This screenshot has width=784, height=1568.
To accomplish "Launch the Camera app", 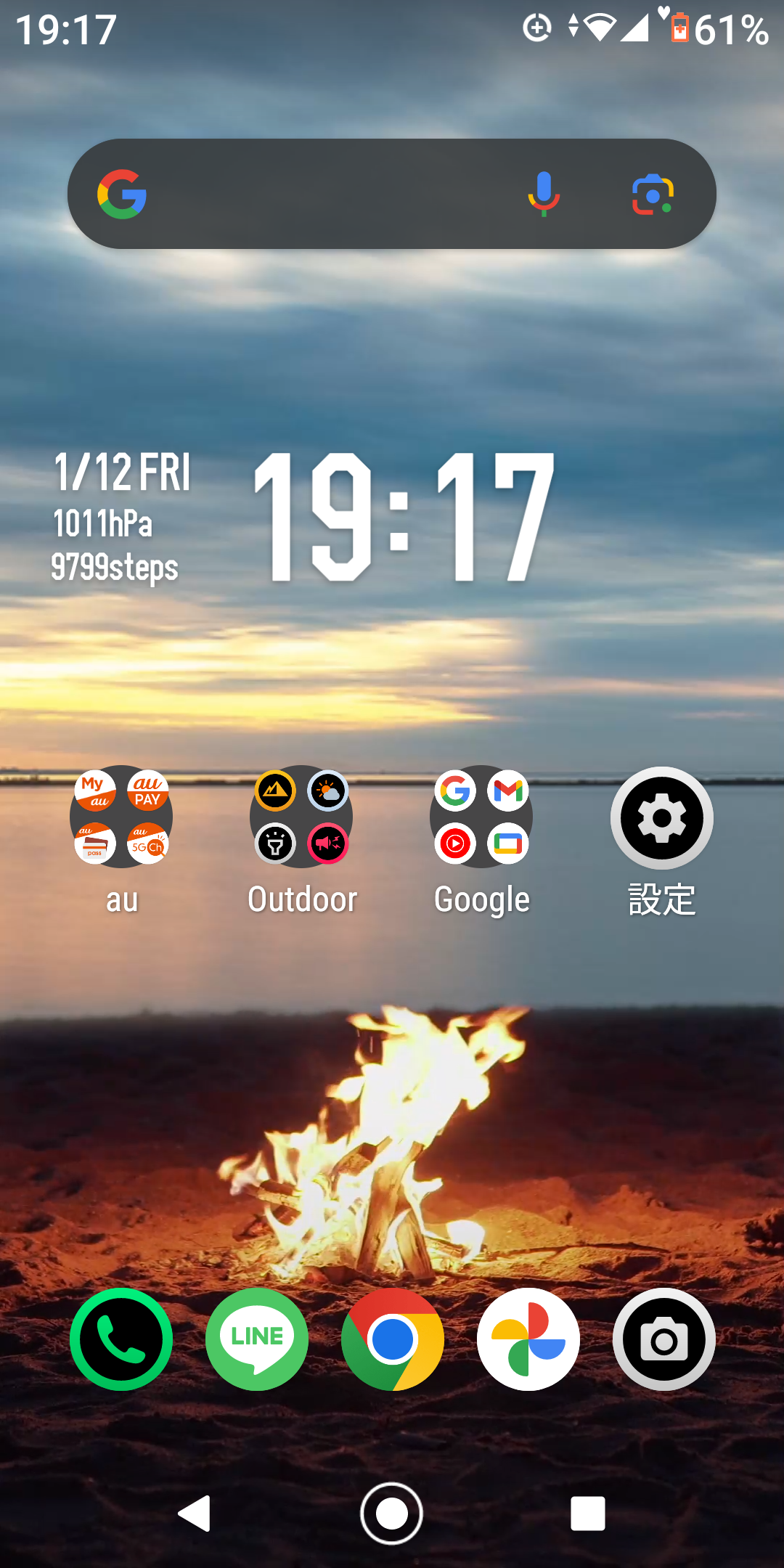I will [x=663, y=1339].
